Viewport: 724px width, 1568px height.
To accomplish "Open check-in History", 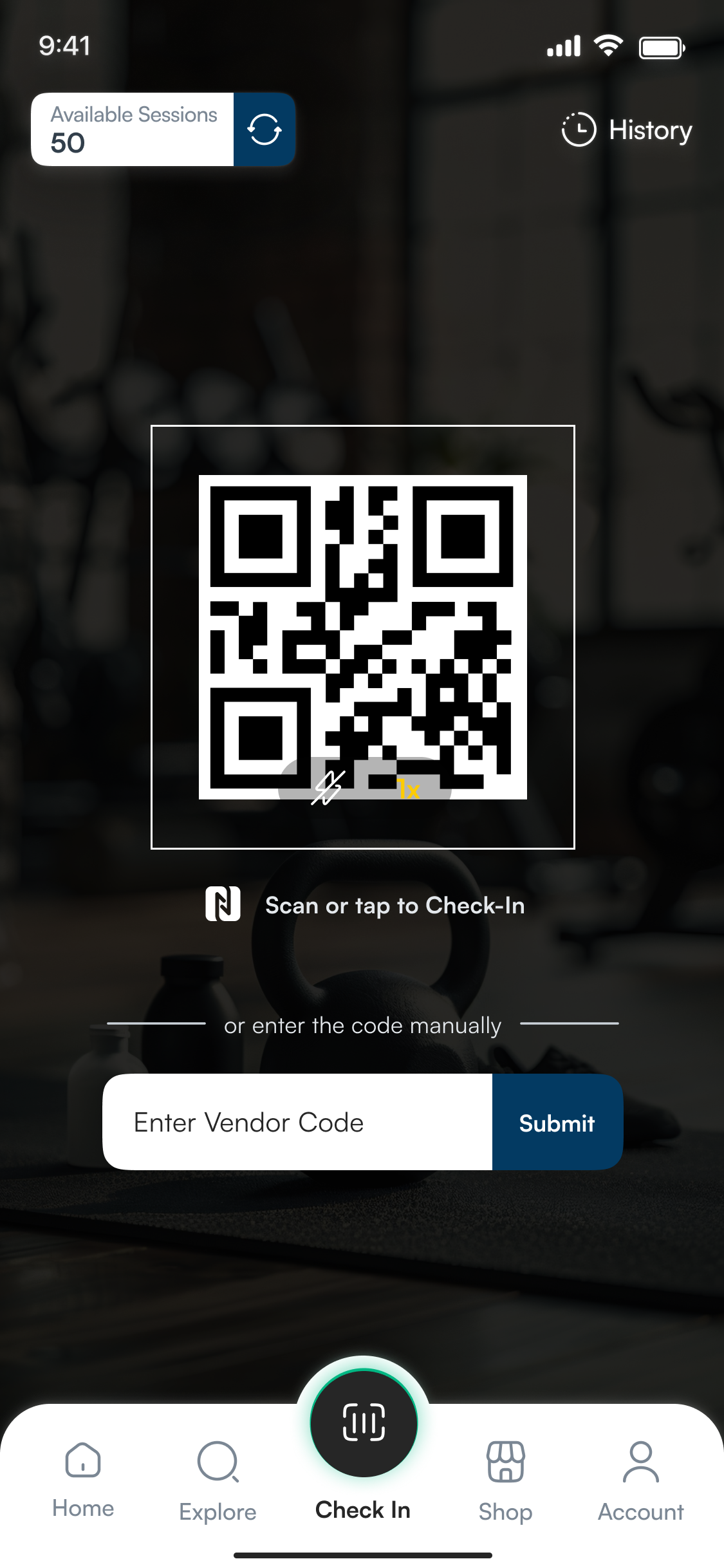I will [626, 130].
